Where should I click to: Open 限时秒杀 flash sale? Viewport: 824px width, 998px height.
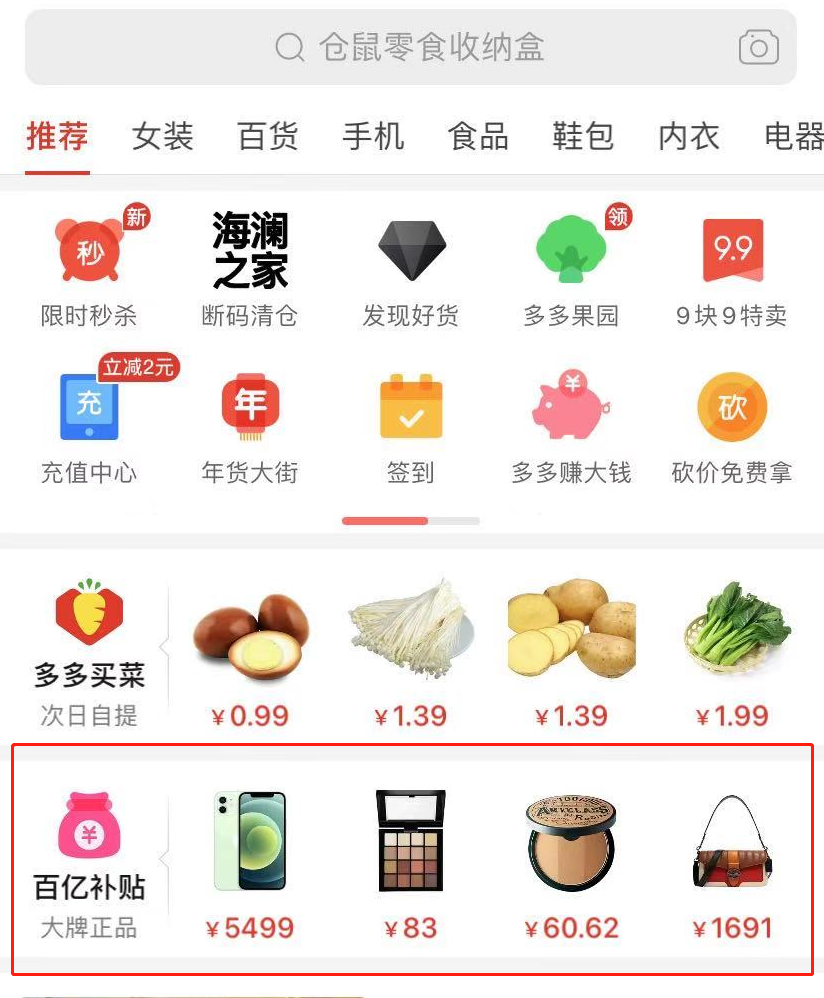coord(89,268)
